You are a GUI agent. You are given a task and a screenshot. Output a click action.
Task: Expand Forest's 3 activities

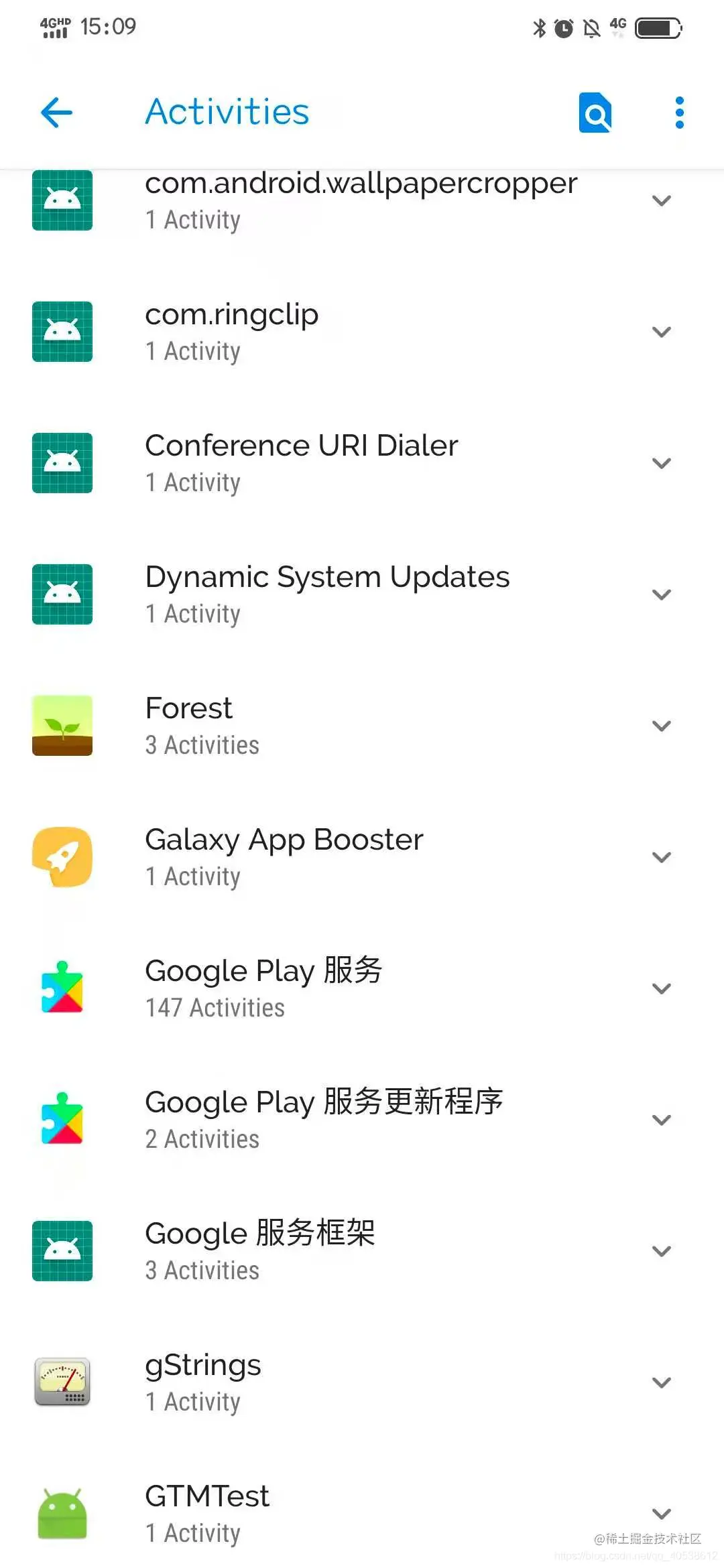pos(662,726)
